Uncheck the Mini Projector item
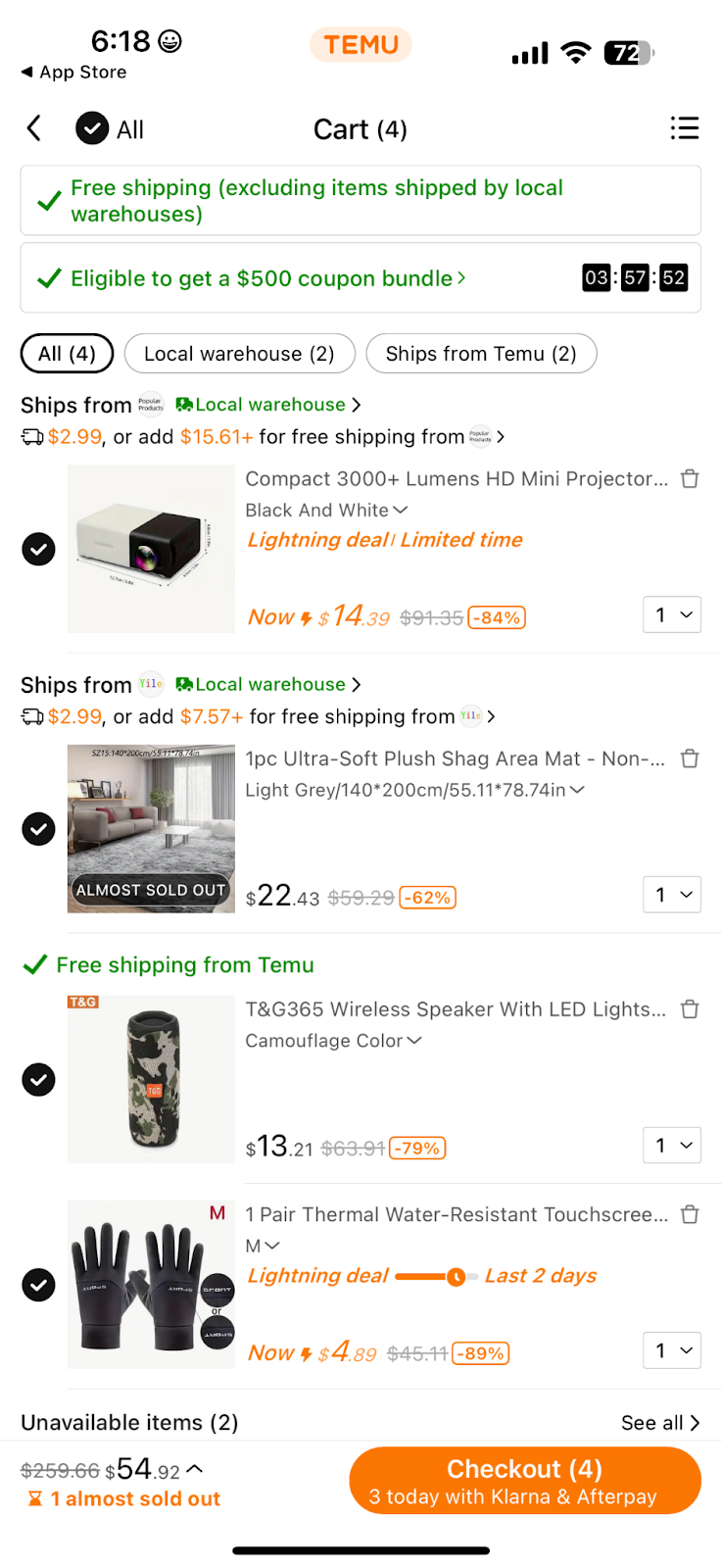 (39, 549)
